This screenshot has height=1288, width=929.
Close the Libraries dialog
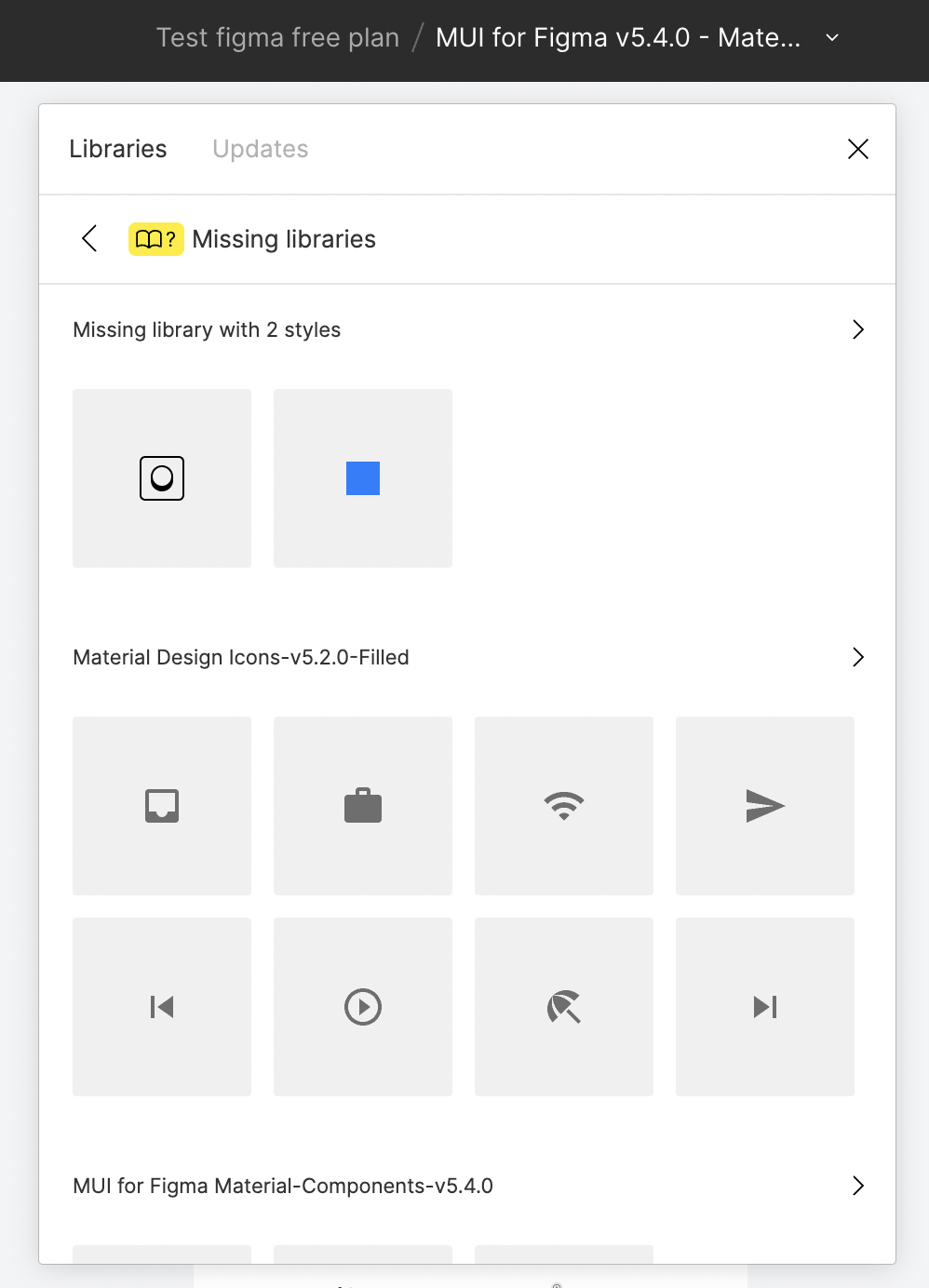[x=857, y=149]
